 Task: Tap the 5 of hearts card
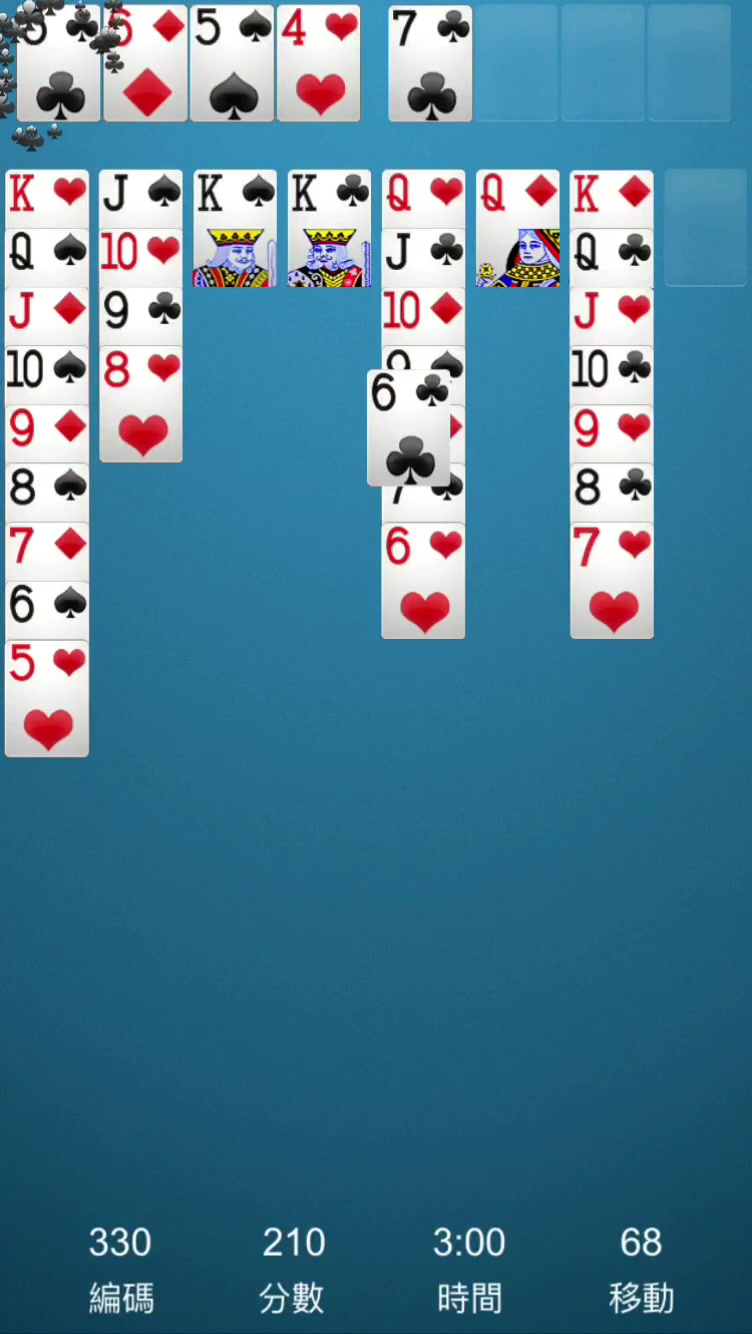coord(47,700)
